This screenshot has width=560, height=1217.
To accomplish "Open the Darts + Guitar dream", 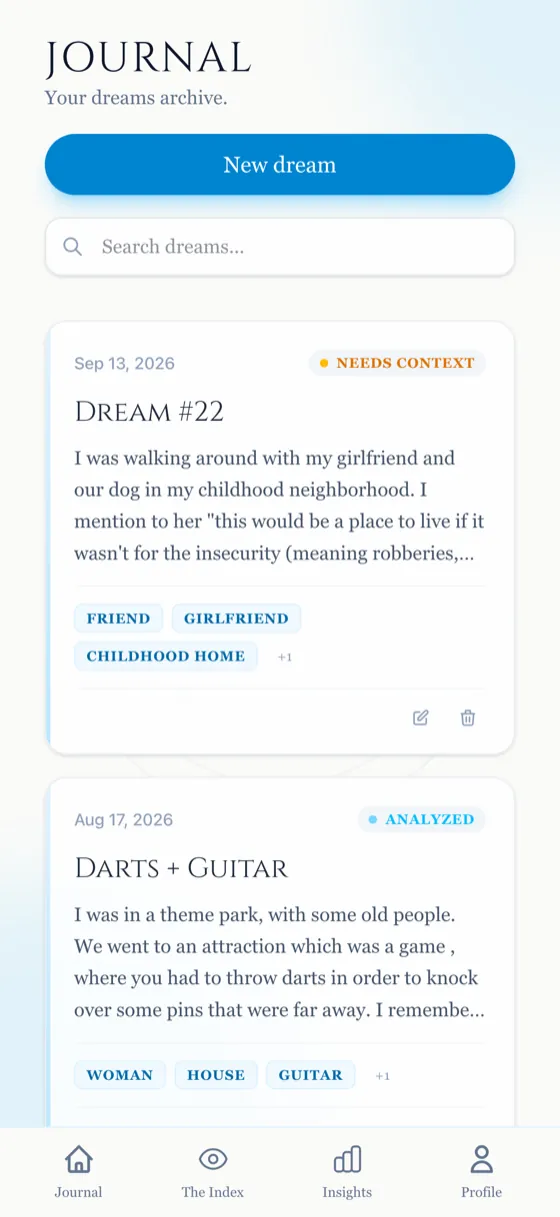I will tap(181, 868).
